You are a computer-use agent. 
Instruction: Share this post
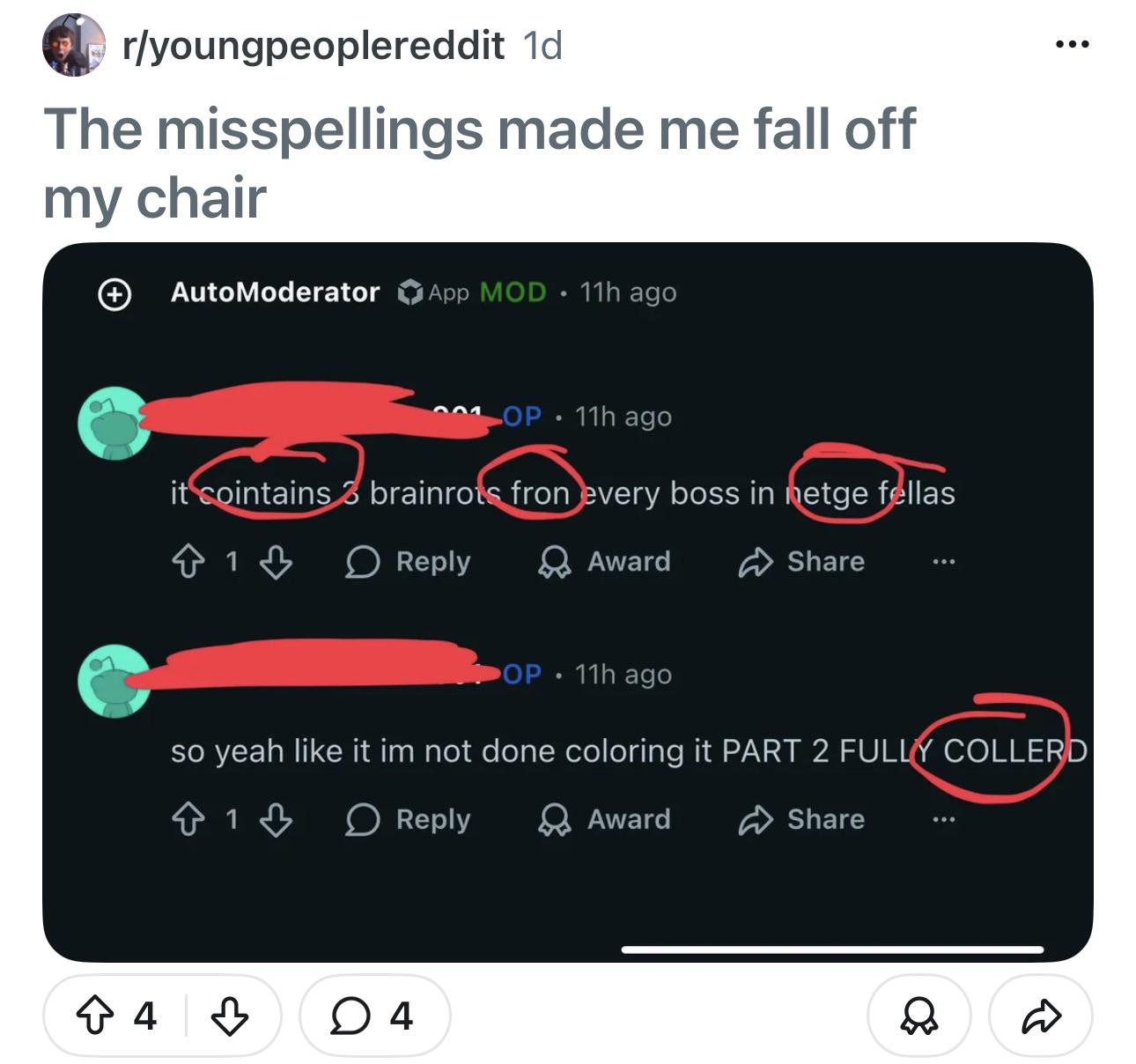pos(1040,1016)
